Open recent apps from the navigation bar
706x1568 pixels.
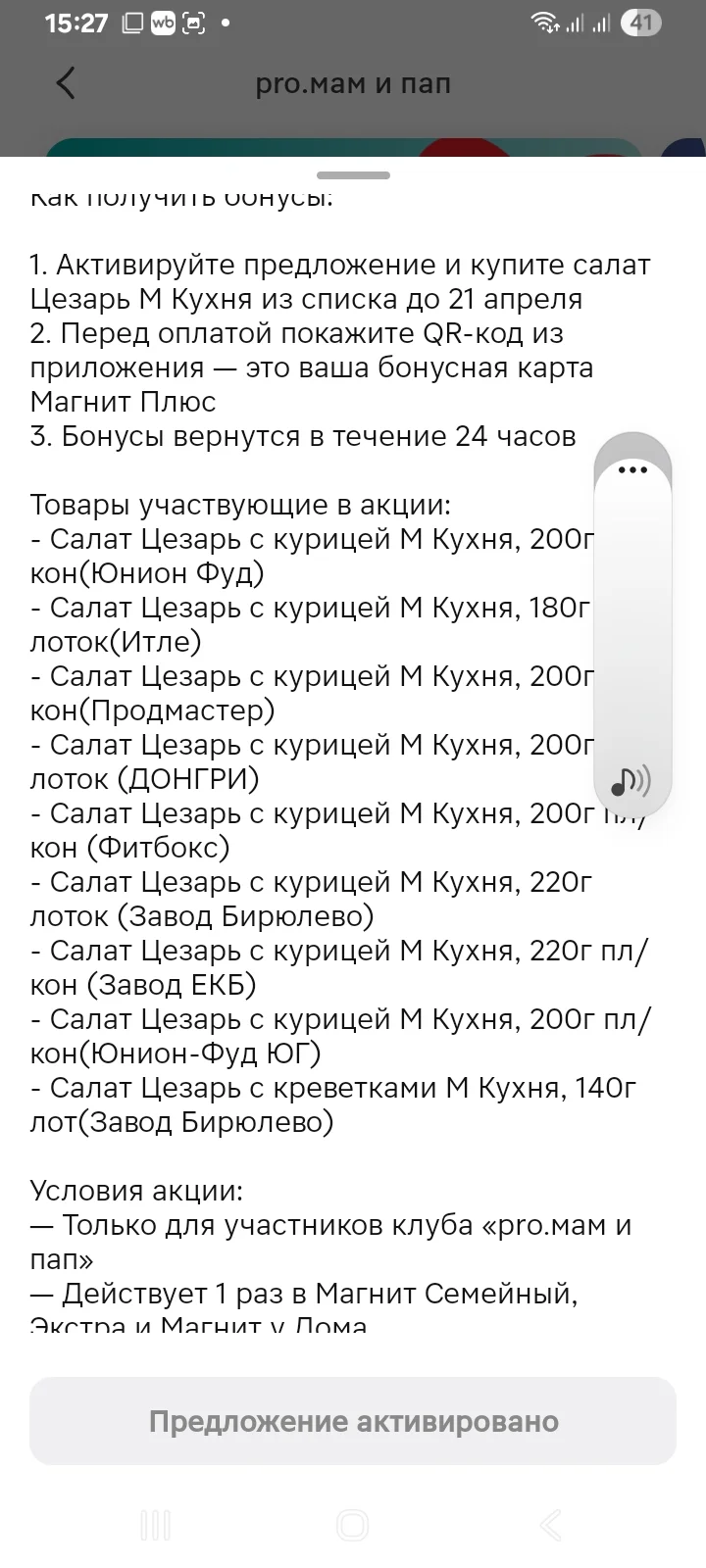point(156,1525)
